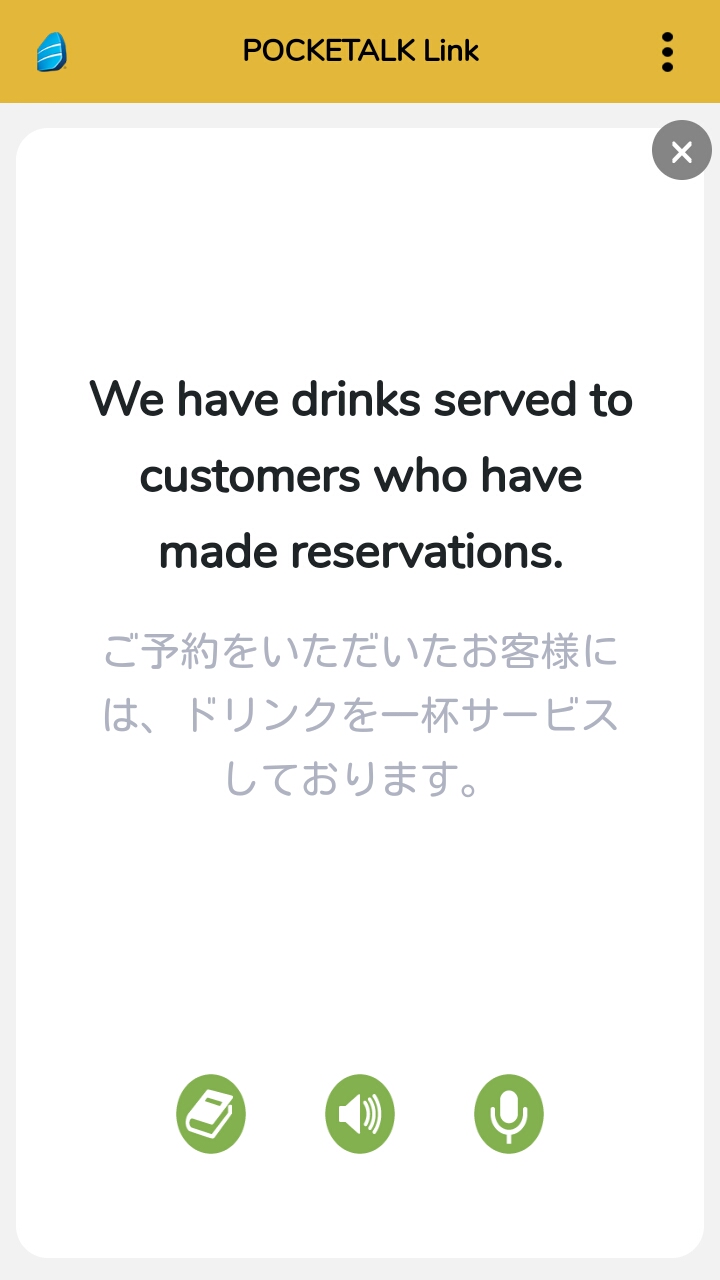
Task: Tap the white phrase card area
Action: coord(360,920)
